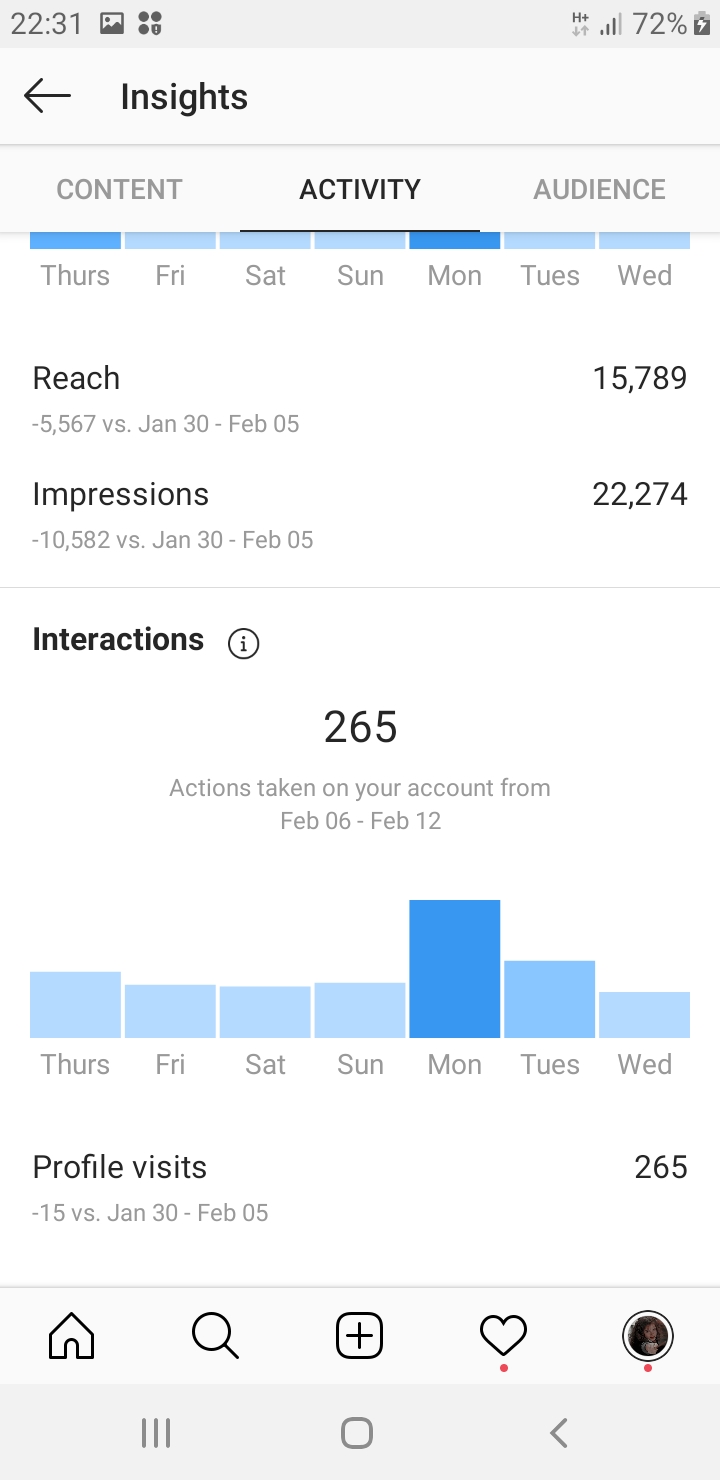Screen dimensions: 720x1480
Task: Select Thursday bar in Interactions chart
Action: [75, 1004]
